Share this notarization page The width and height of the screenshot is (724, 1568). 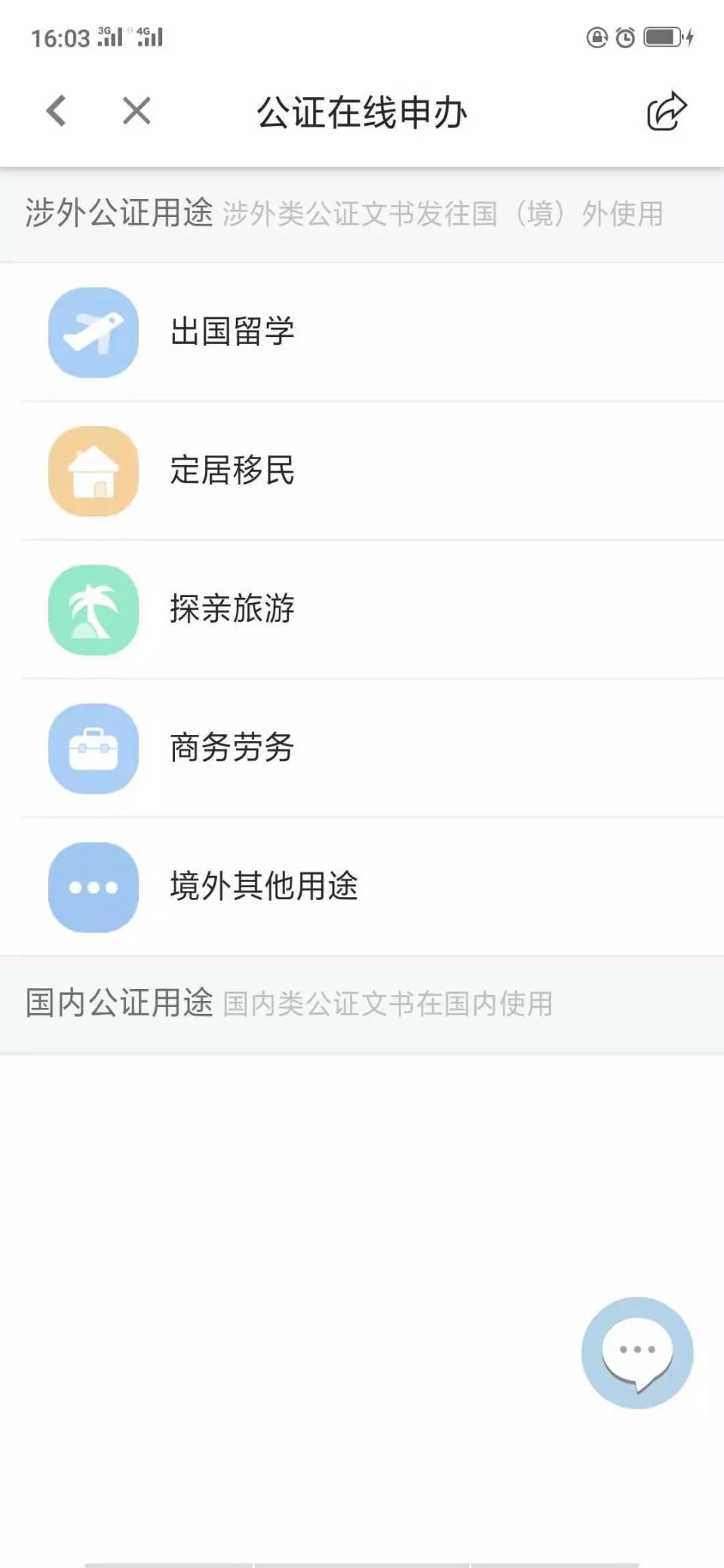(667, 112)
